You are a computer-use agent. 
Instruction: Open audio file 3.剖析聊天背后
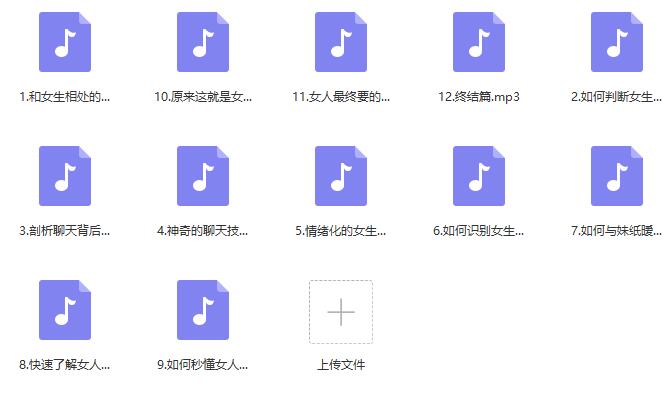pyautogui.click(x=64, y=177)
